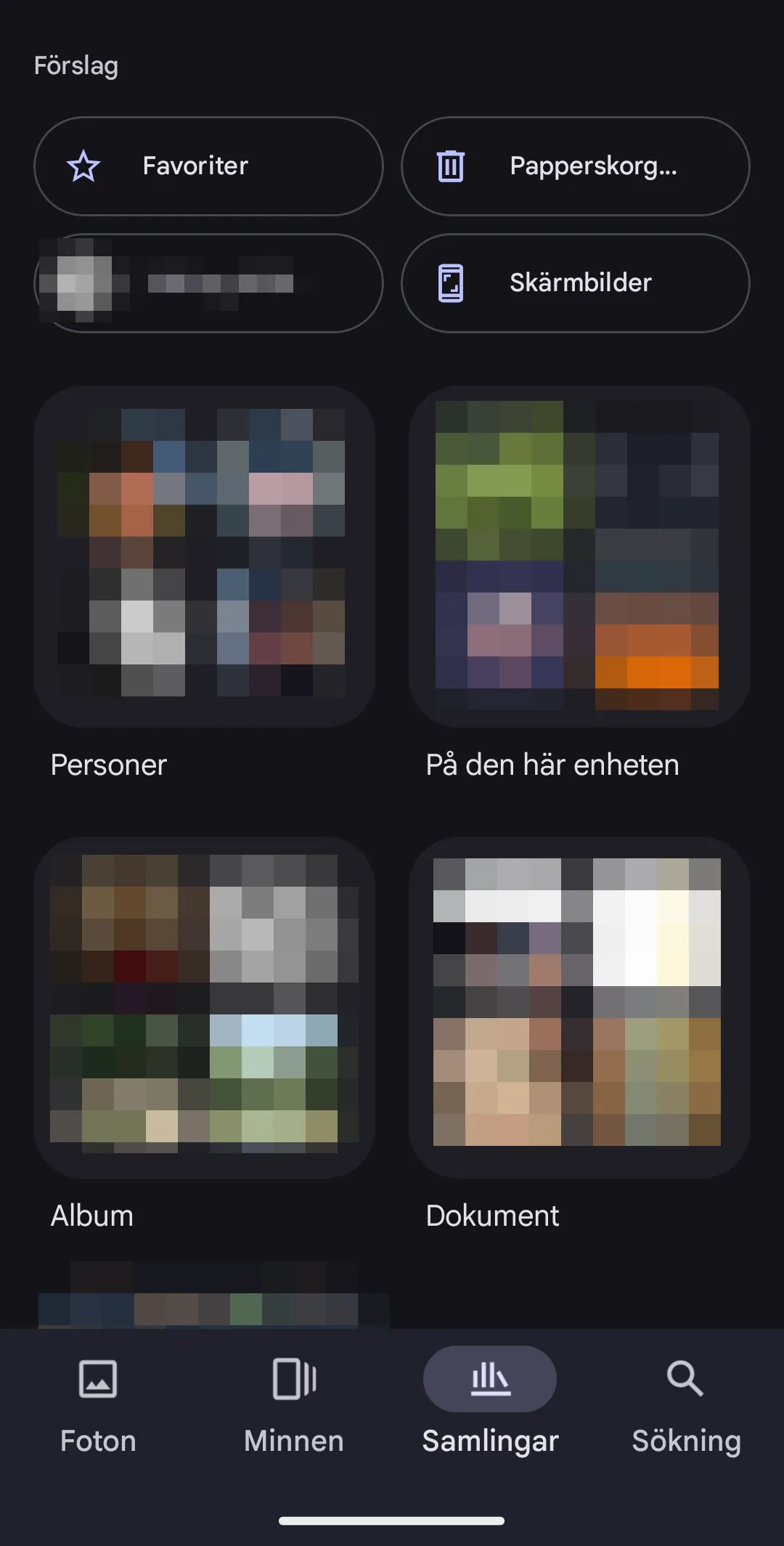Open the Favoriter suggestion chip
Image resolution: width=784 pixels, height=1546 pixels.
coord(208,166)
